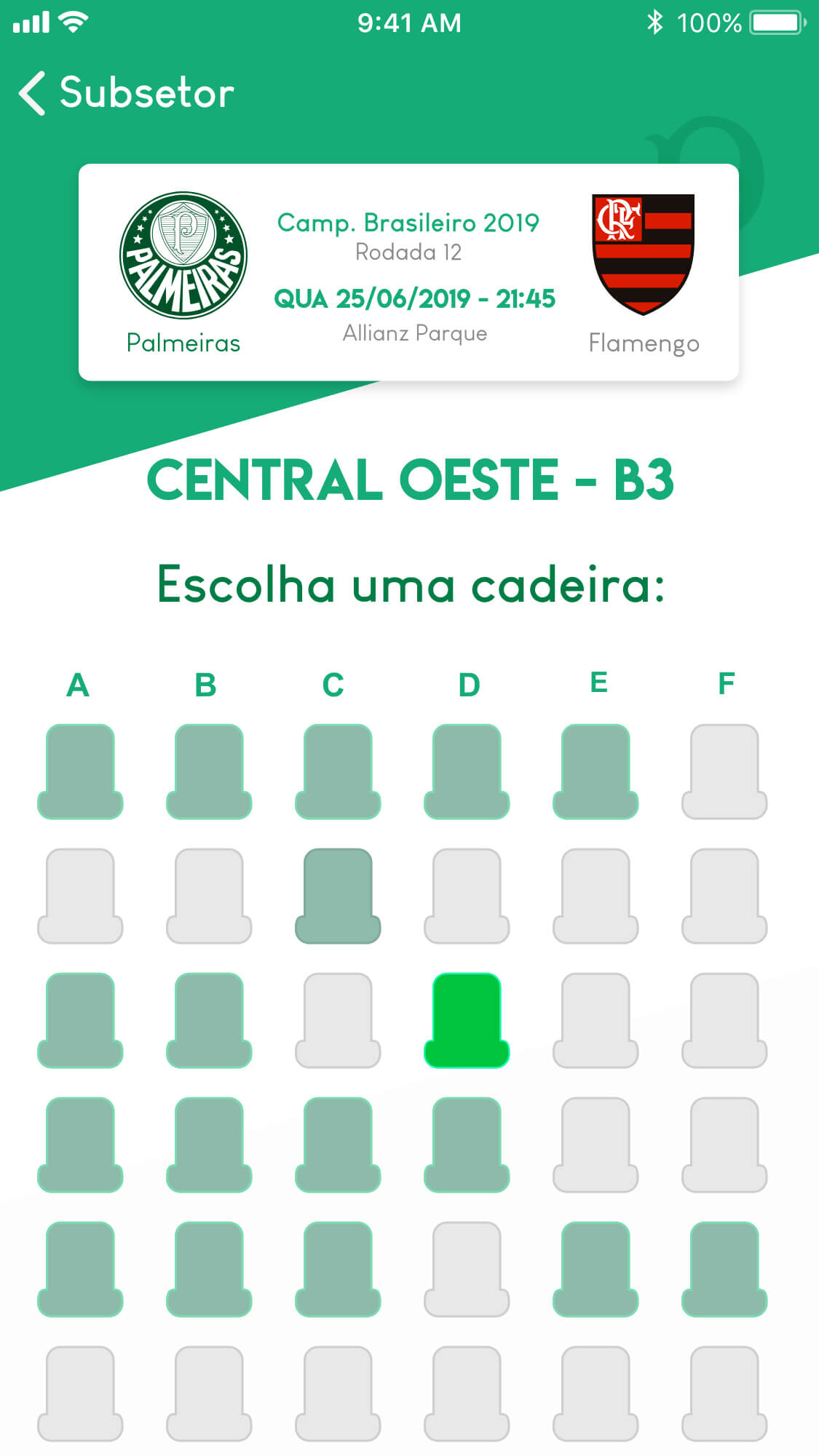Image resolution: width=819 pixels, height=1456 pixels.
Task: Pick the column B seat in the second row
Action: [x=209, y=896]
